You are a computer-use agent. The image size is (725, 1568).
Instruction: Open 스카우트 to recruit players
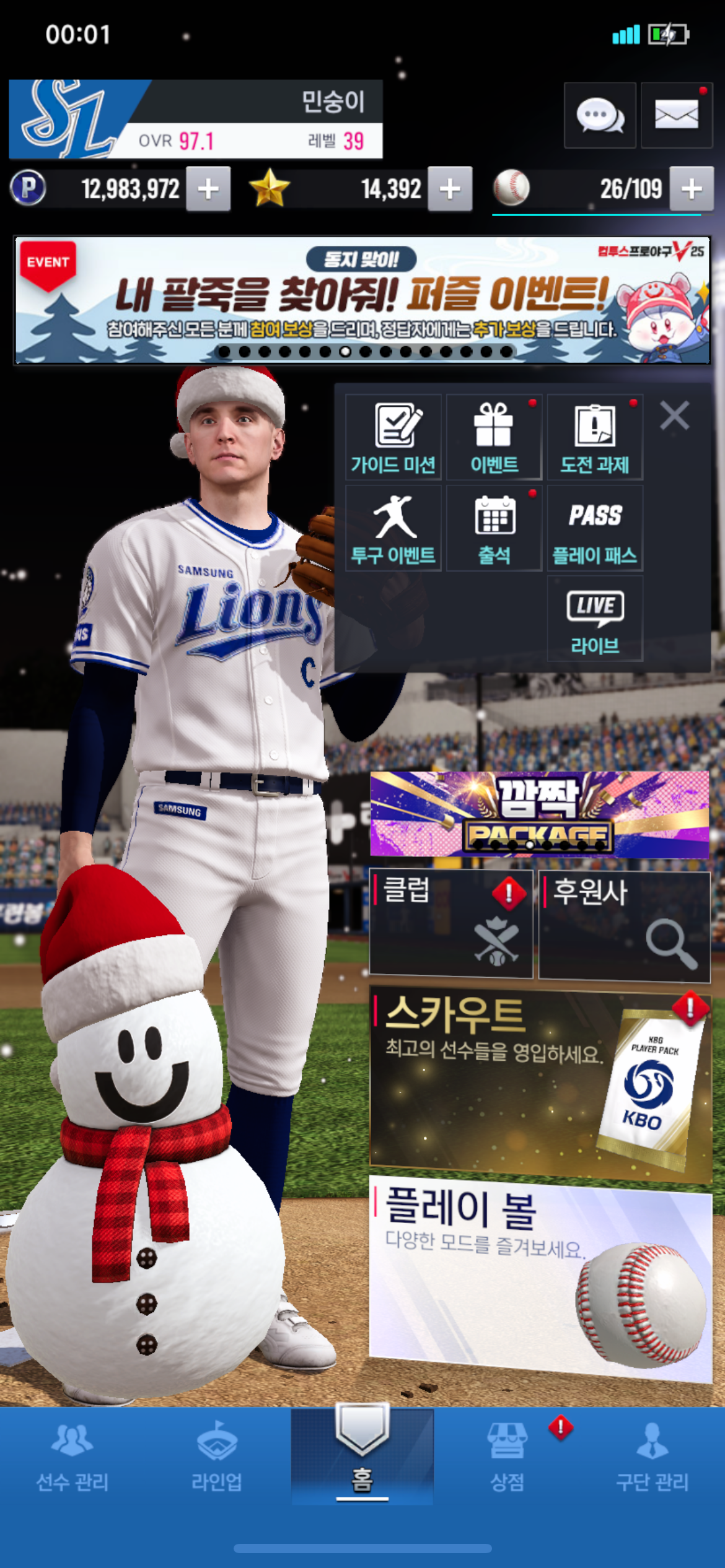click(x=539, y=1084)
